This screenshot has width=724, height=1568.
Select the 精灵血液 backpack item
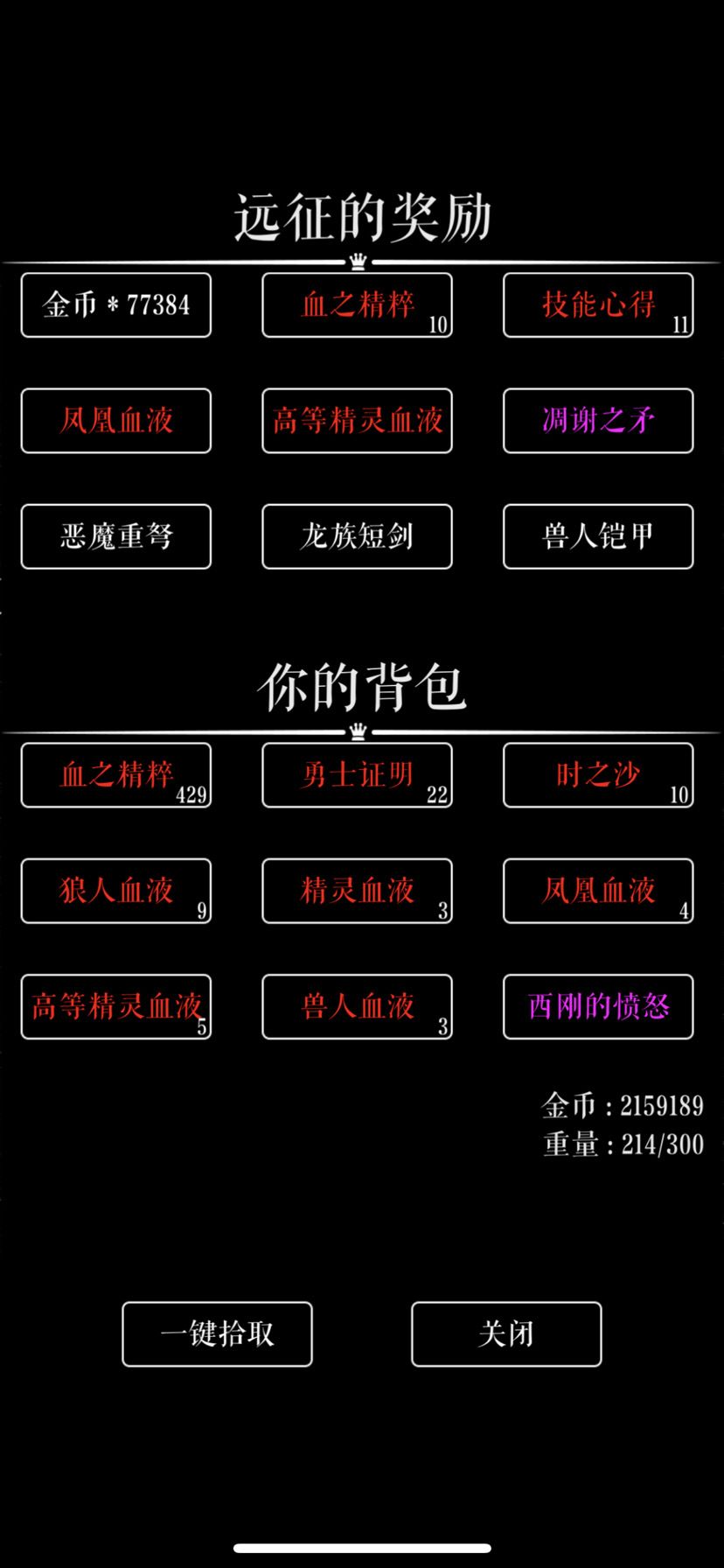pos(356,891)
